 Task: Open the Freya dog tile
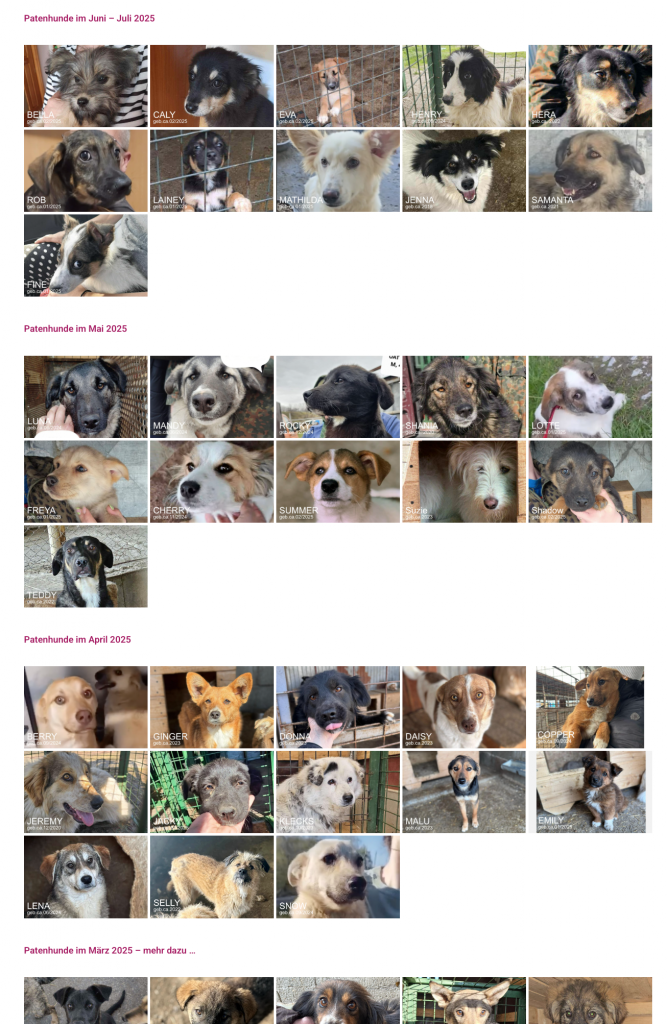coord(86,482)
